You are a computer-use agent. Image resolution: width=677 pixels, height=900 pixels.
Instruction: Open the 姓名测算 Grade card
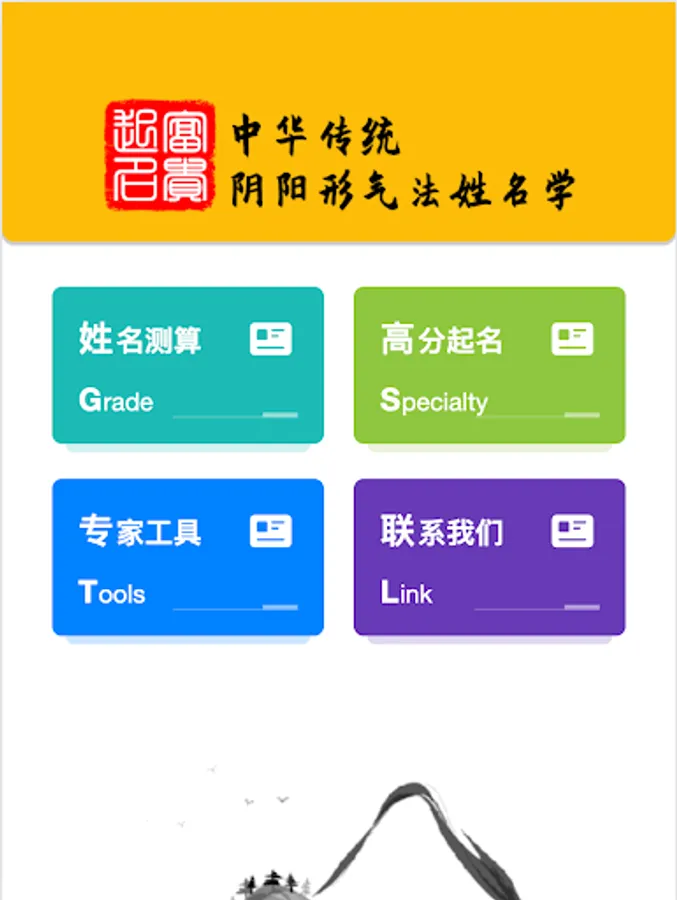[x=188, y=365]
